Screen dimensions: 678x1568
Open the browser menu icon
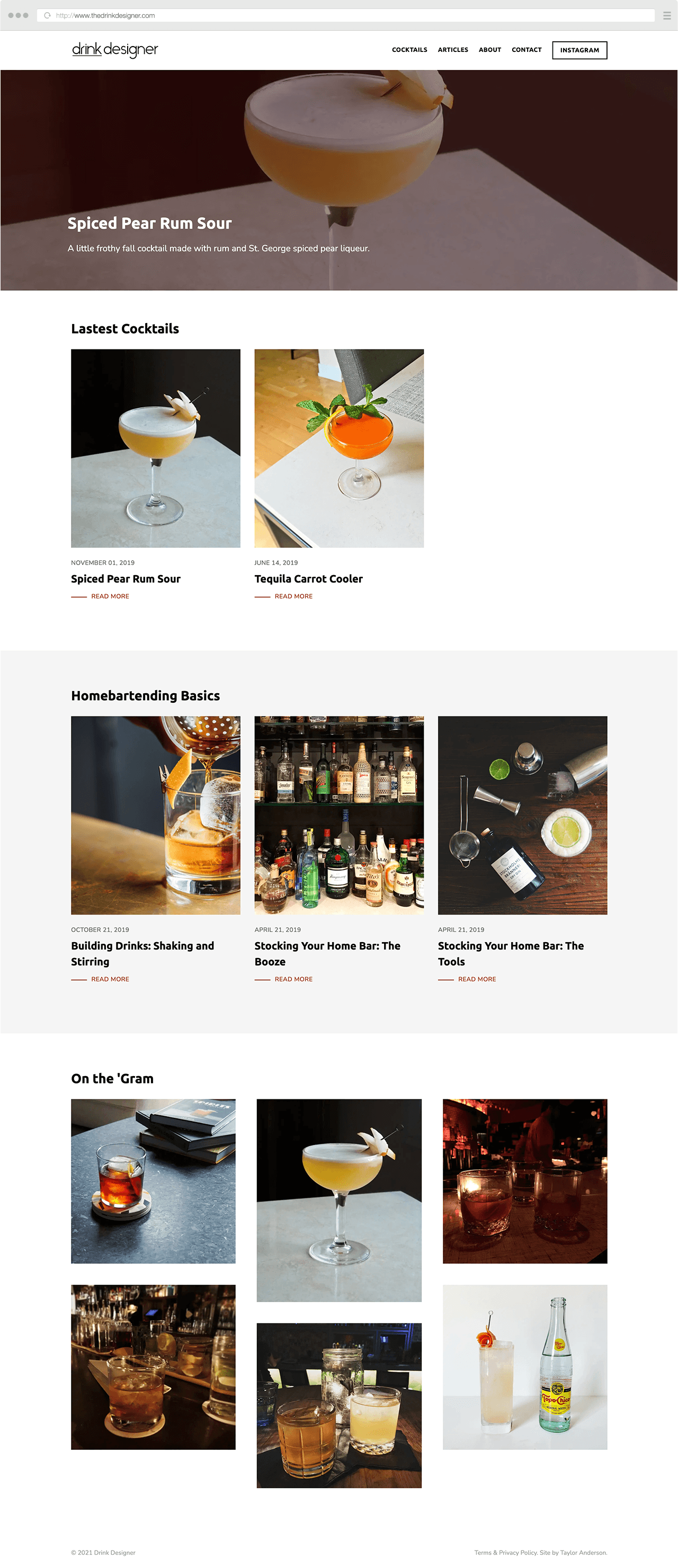[x=667, y=16]
